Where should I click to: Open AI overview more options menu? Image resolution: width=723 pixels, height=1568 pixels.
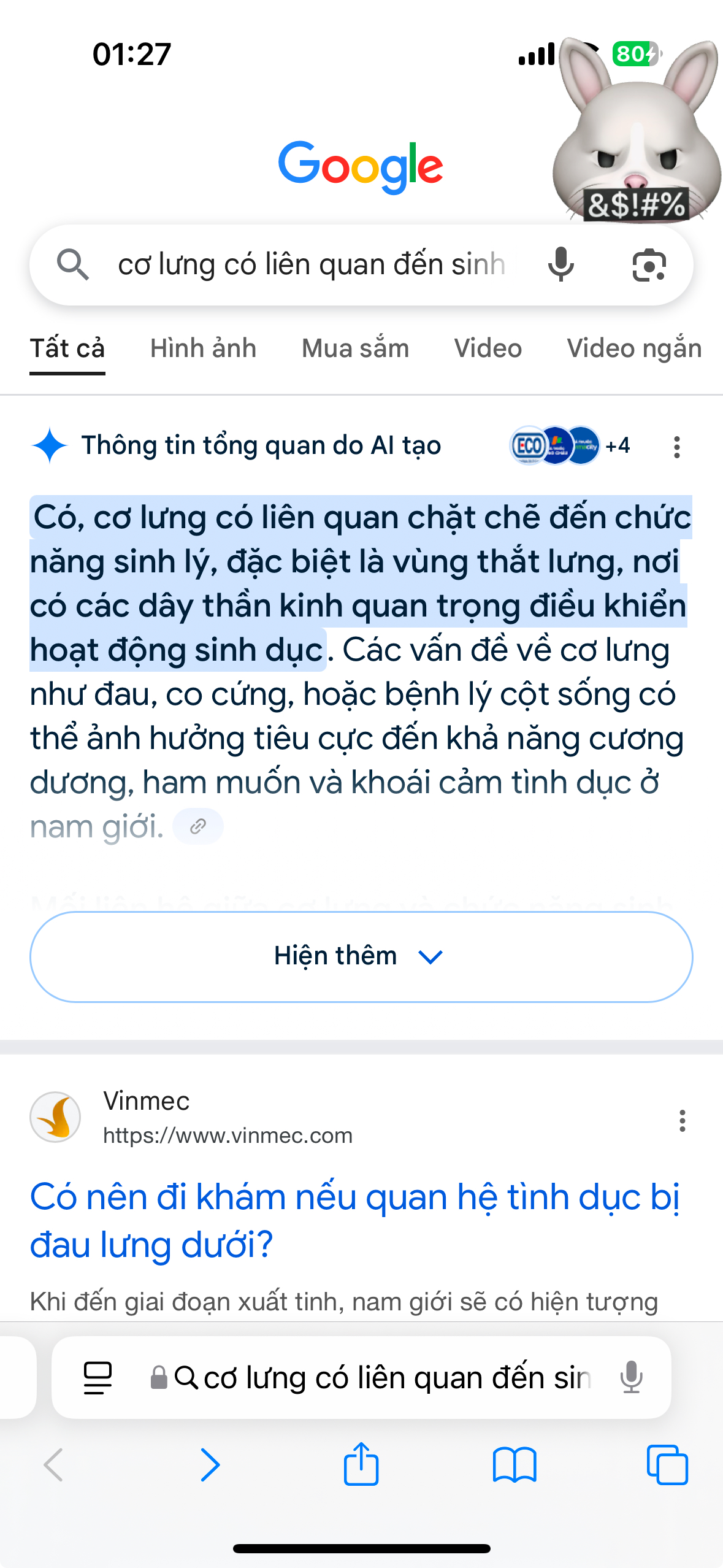coord(676,447)
